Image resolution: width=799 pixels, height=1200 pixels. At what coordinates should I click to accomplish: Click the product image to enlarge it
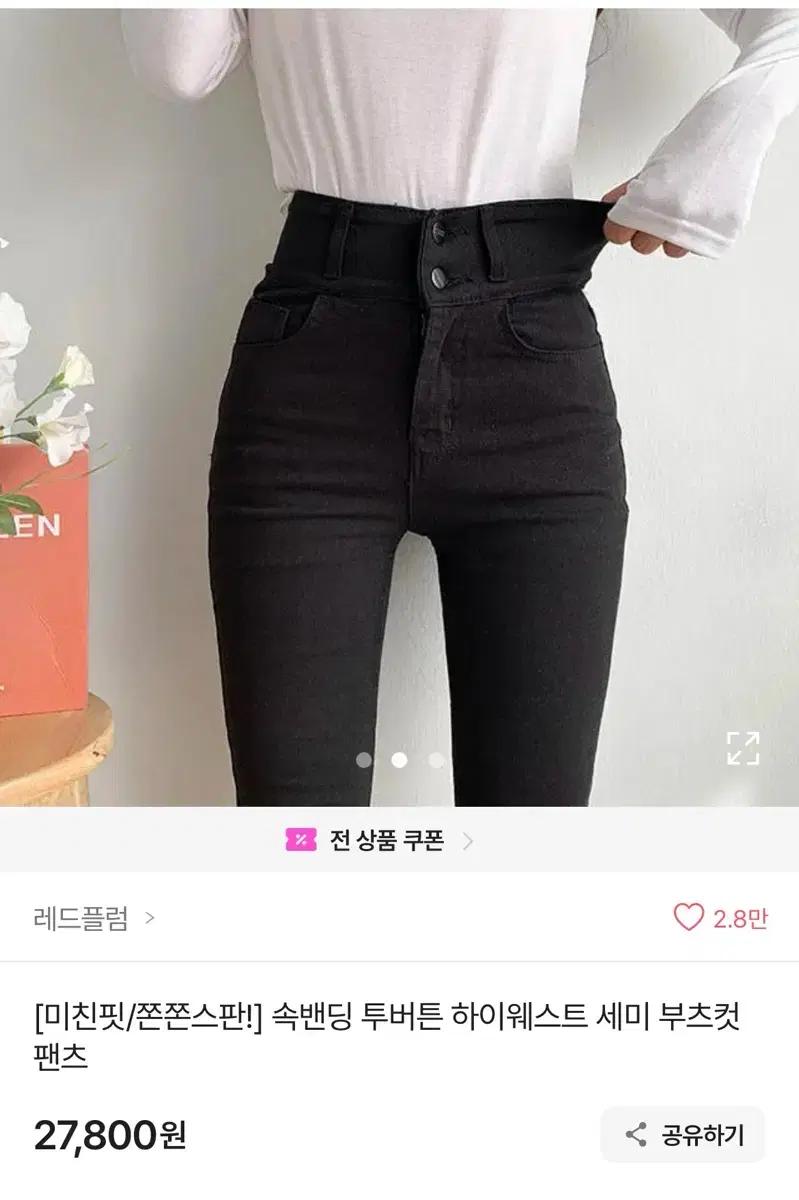tap(400, 400)
